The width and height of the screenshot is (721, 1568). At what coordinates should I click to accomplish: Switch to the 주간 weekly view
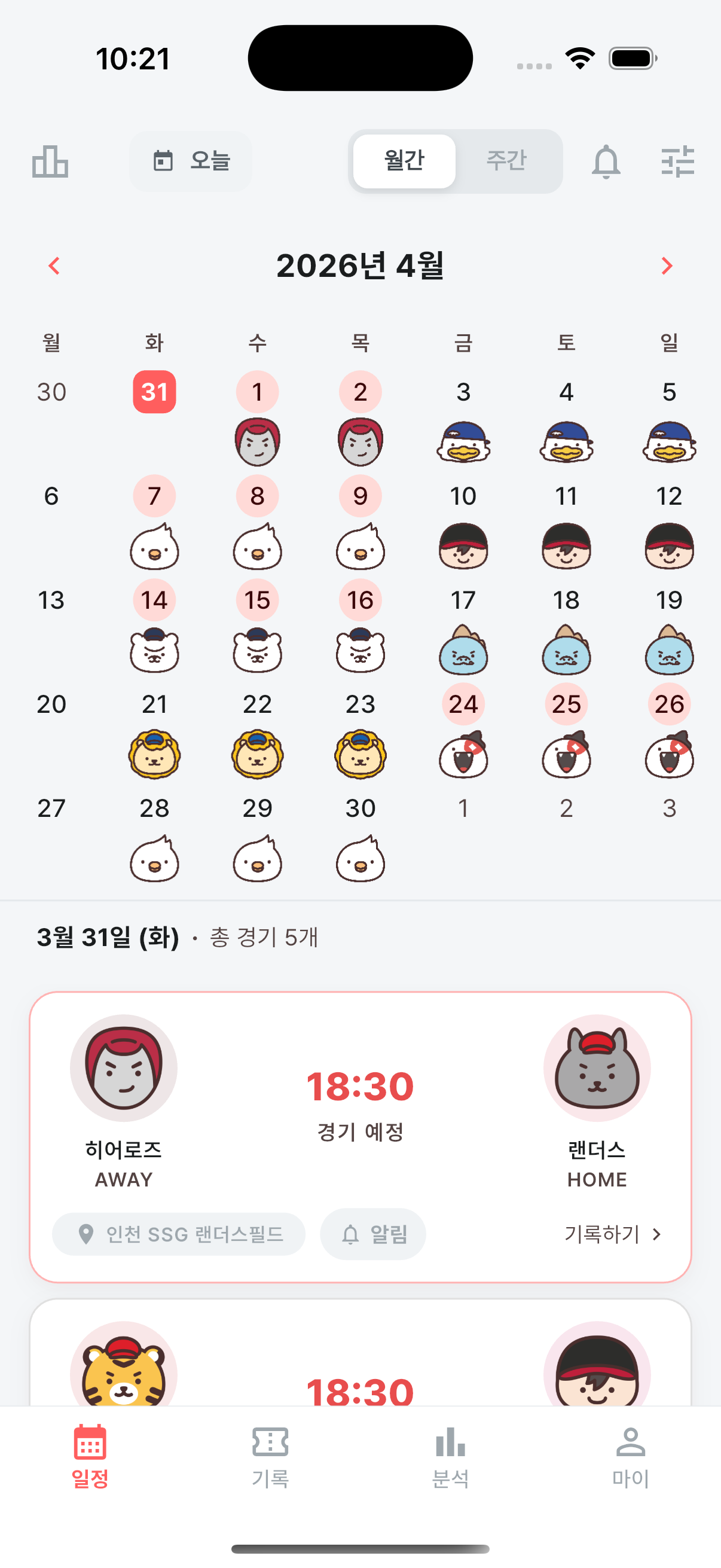(506, 161)
